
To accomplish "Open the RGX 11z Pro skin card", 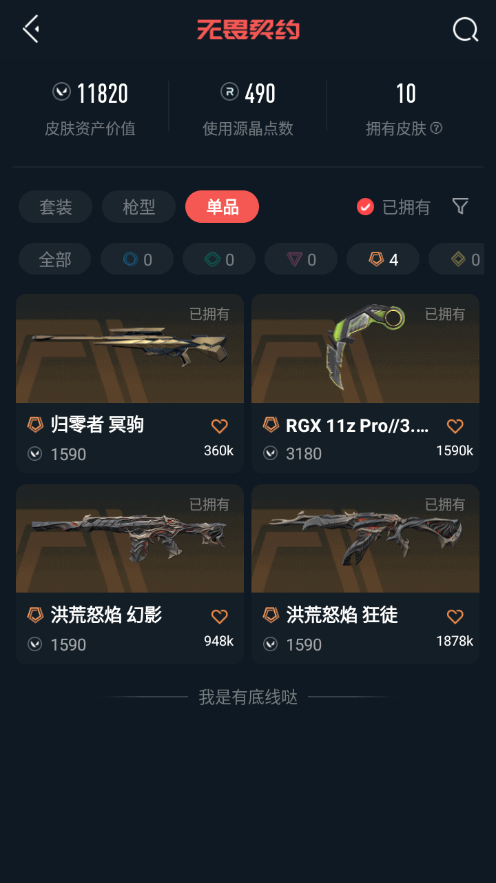I will (x=365, y=383).
